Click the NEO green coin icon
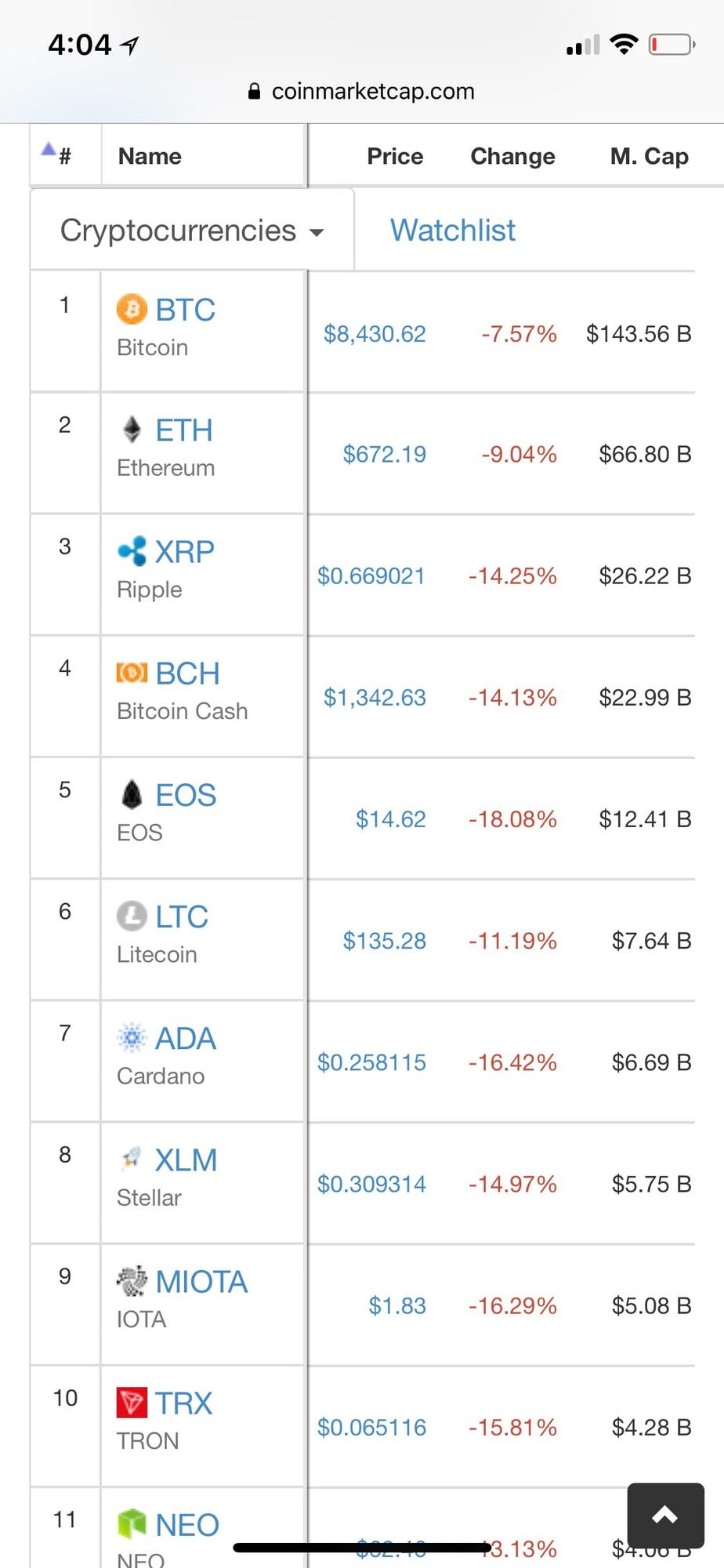Screen dimensions: 724x1568 (x=132, y=1523)
